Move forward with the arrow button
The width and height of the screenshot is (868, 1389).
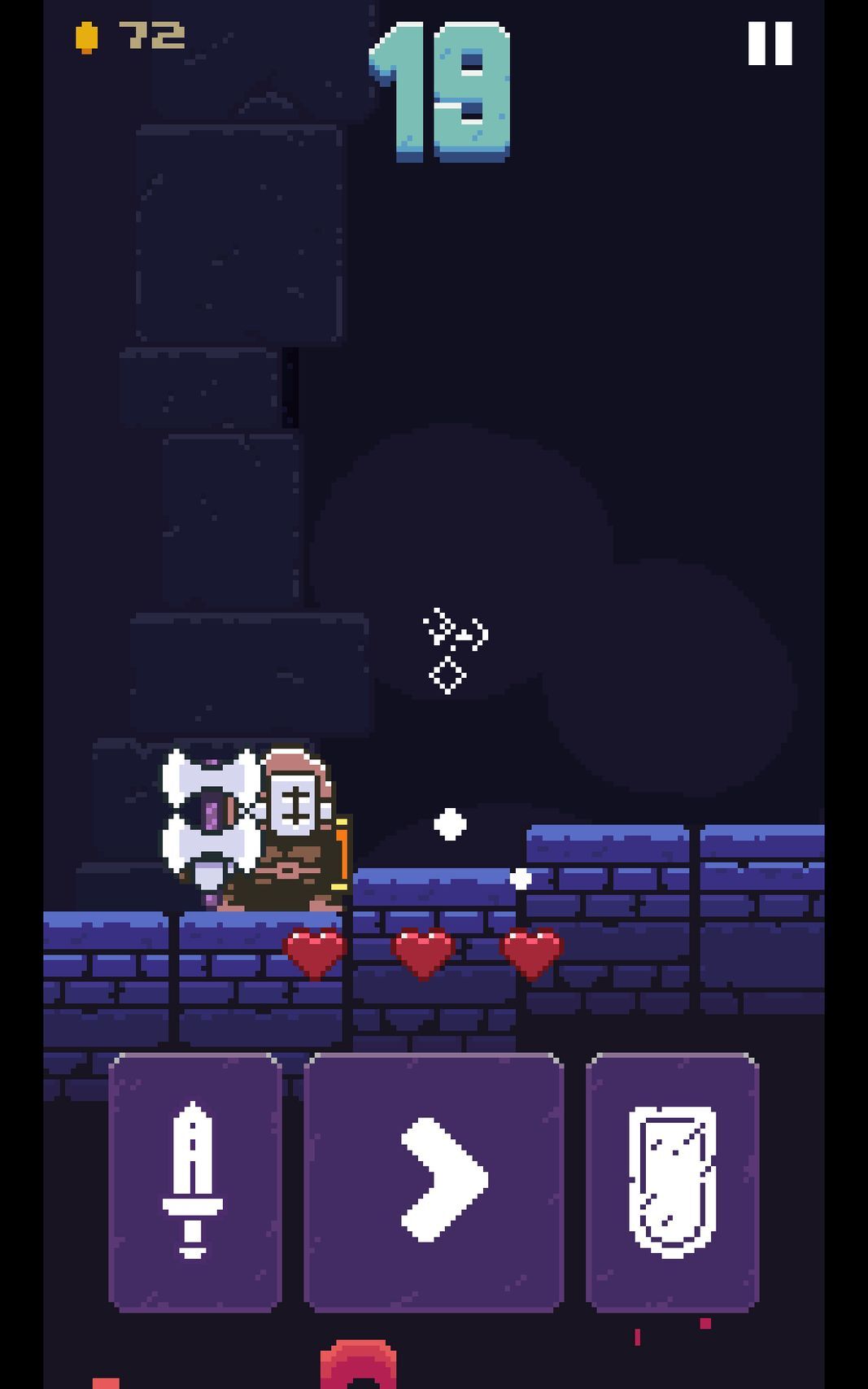click(434, 1182)
